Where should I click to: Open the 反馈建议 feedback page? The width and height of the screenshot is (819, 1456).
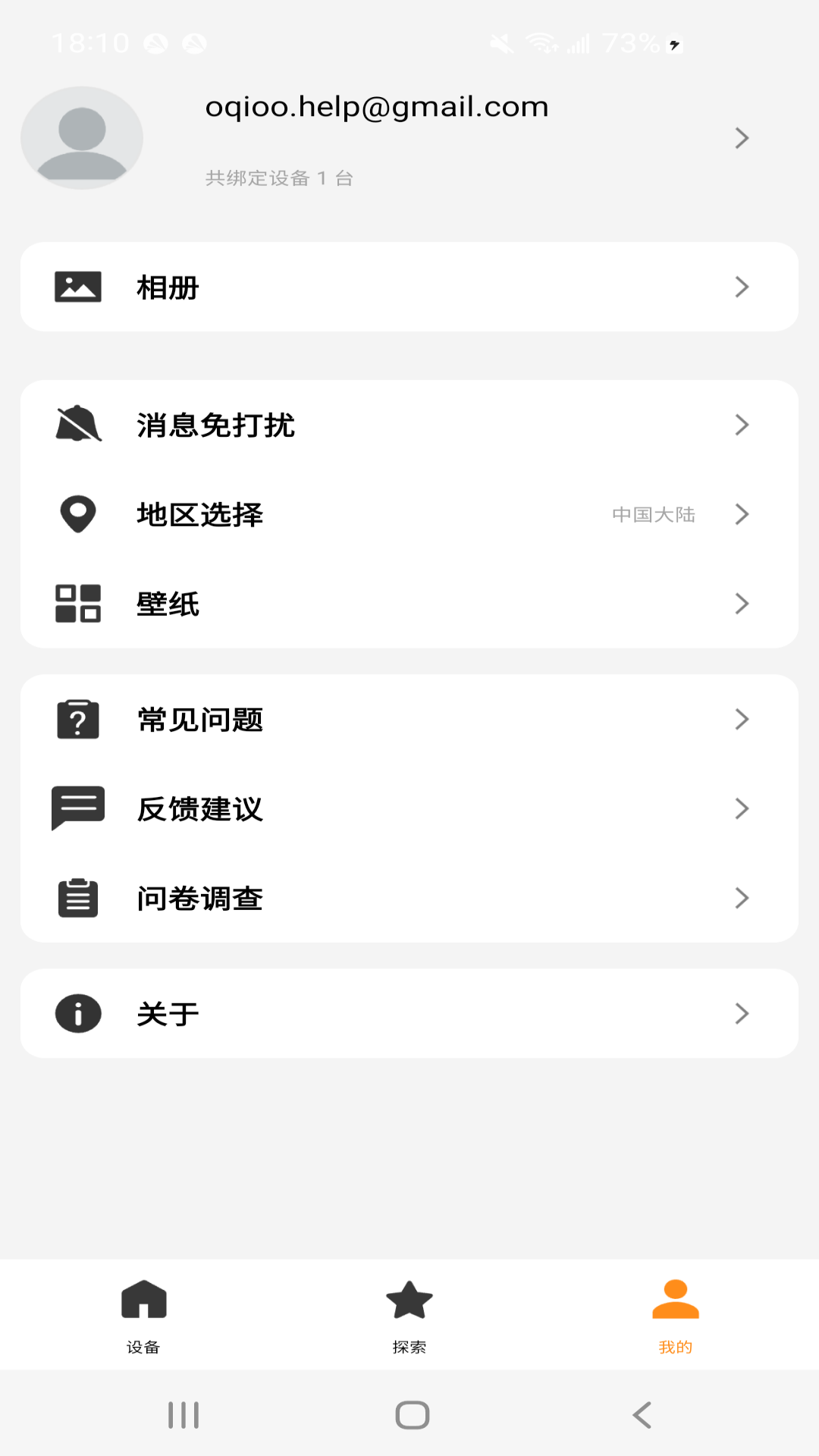(x=409, y=808)
